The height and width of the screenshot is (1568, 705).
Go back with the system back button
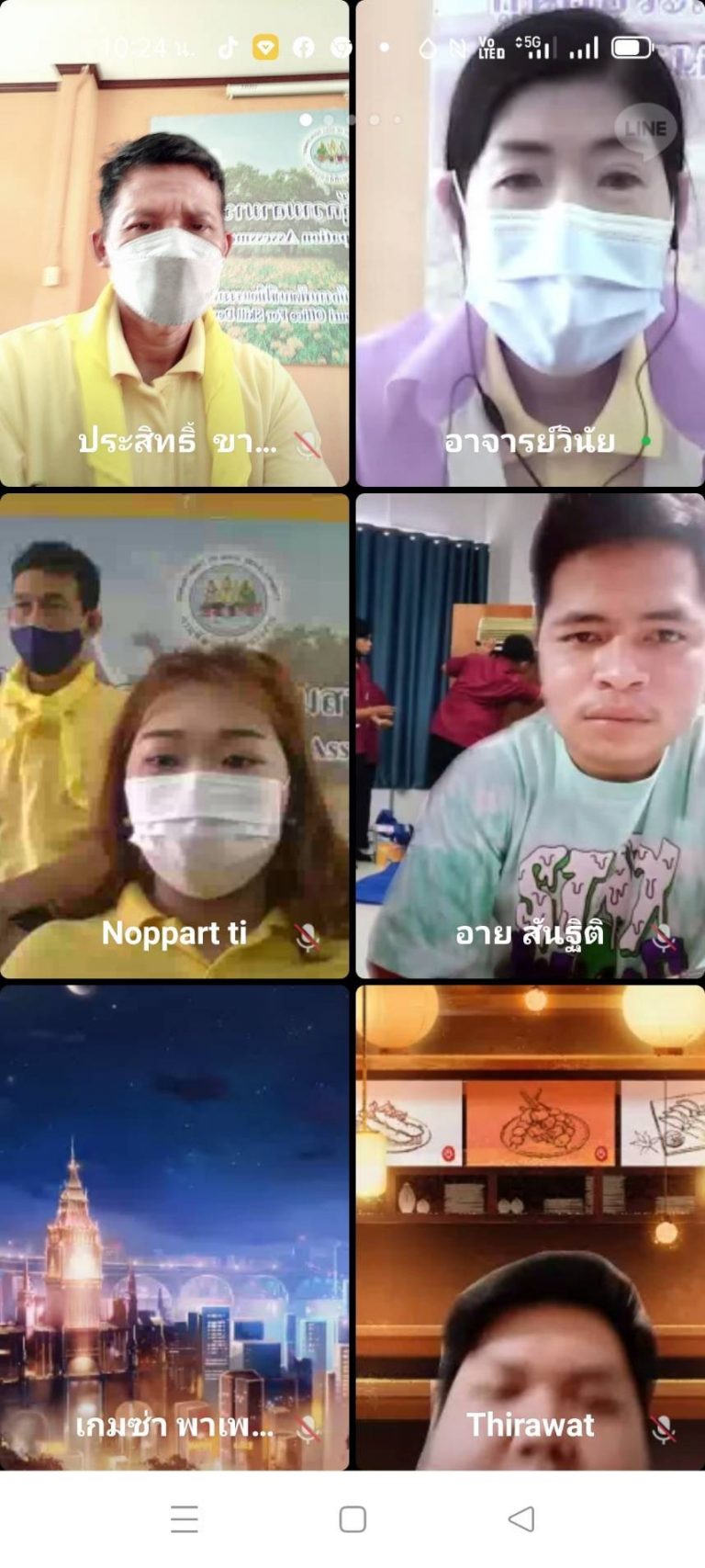520,1518
